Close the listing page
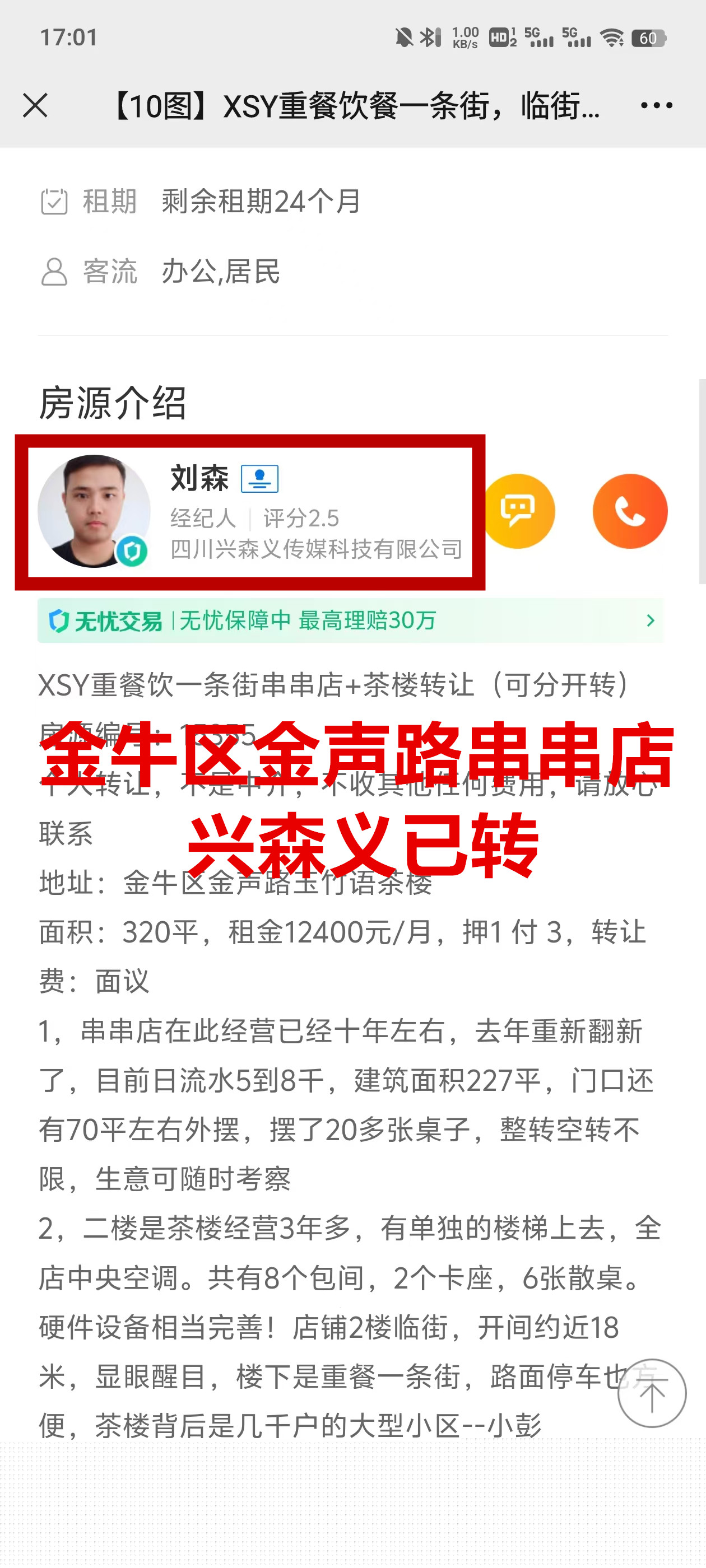The width and height of the screenshot is (706, 1568). 35,105
